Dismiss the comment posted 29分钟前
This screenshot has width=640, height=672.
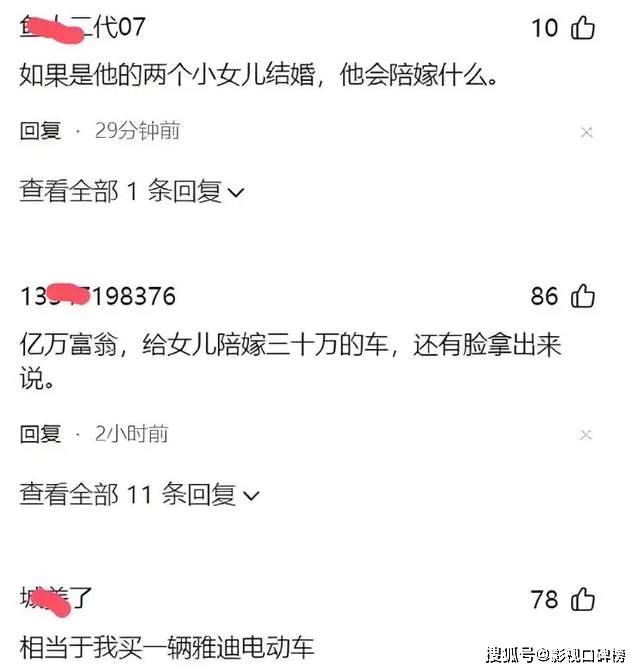587,132
